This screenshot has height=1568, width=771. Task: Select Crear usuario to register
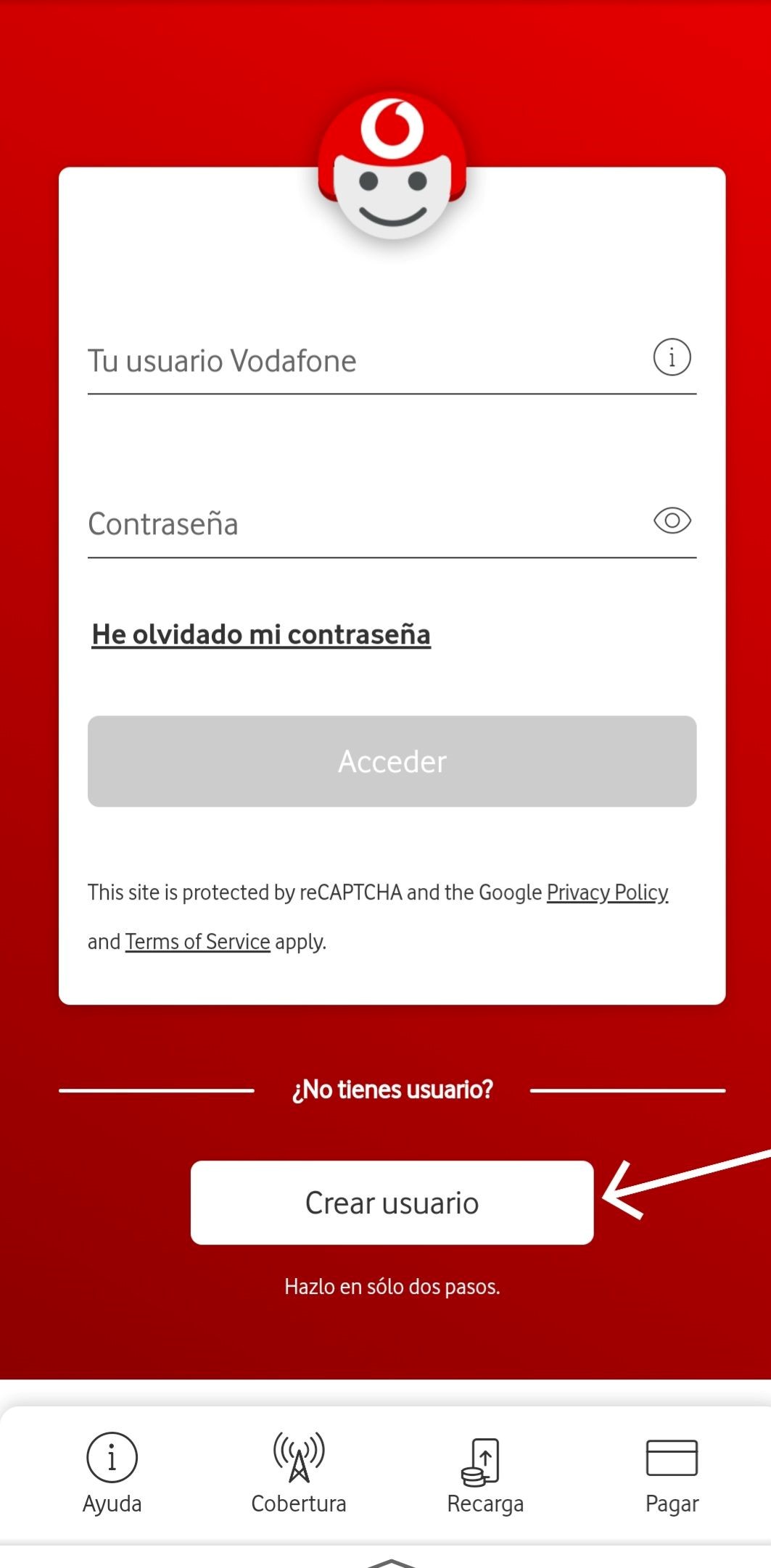[392, 1203]
